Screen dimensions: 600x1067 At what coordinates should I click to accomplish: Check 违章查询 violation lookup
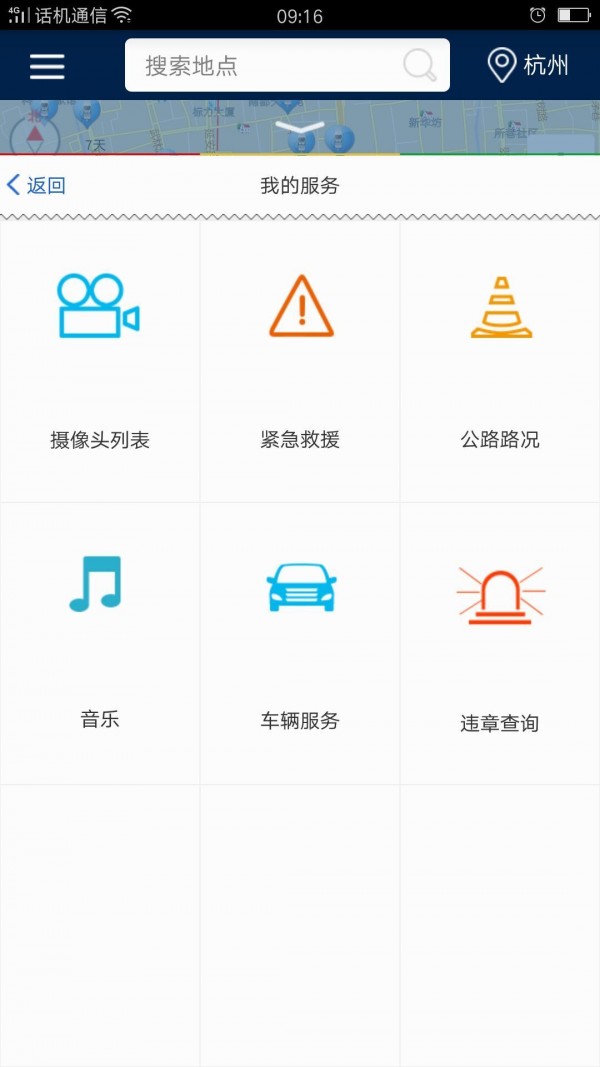[500, 643]
